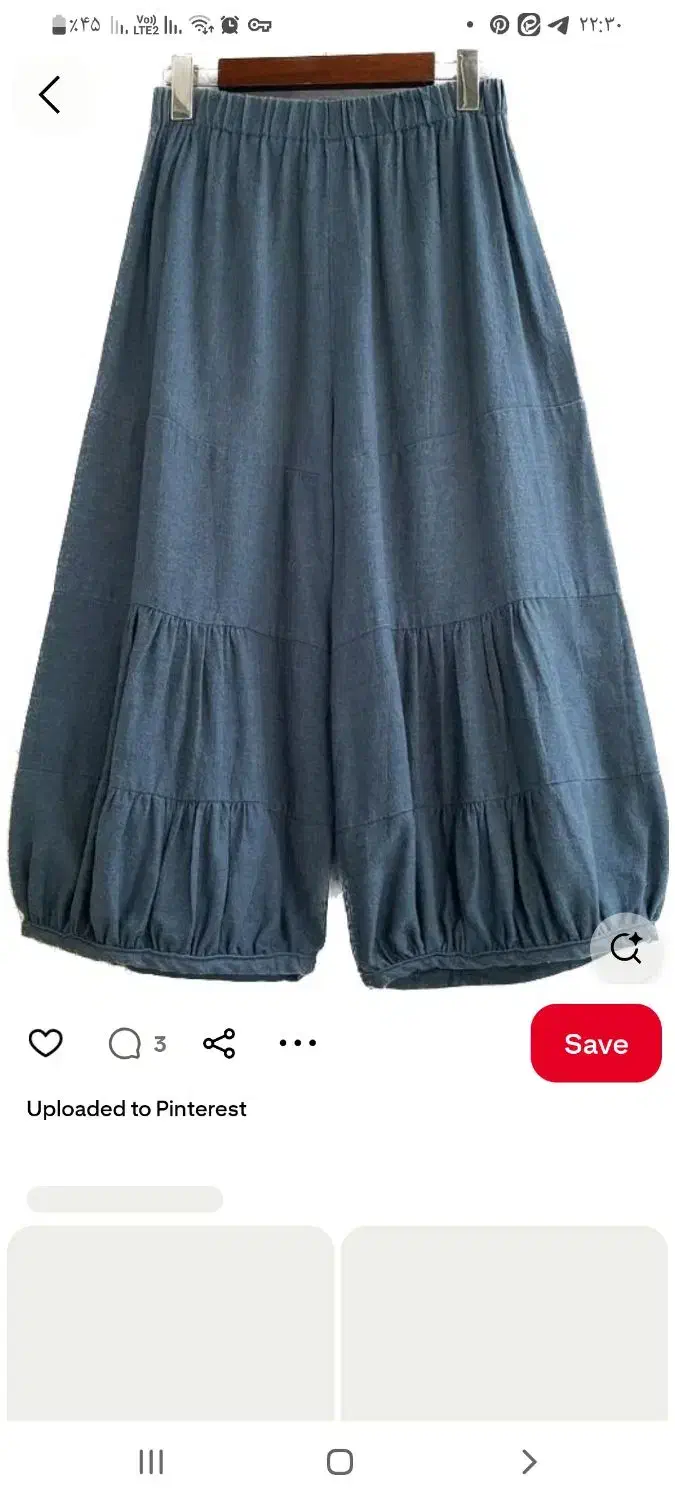Viewport: 675px width, 1500px height.
Task: Share this pin
Action: [x=219, y=1044]
